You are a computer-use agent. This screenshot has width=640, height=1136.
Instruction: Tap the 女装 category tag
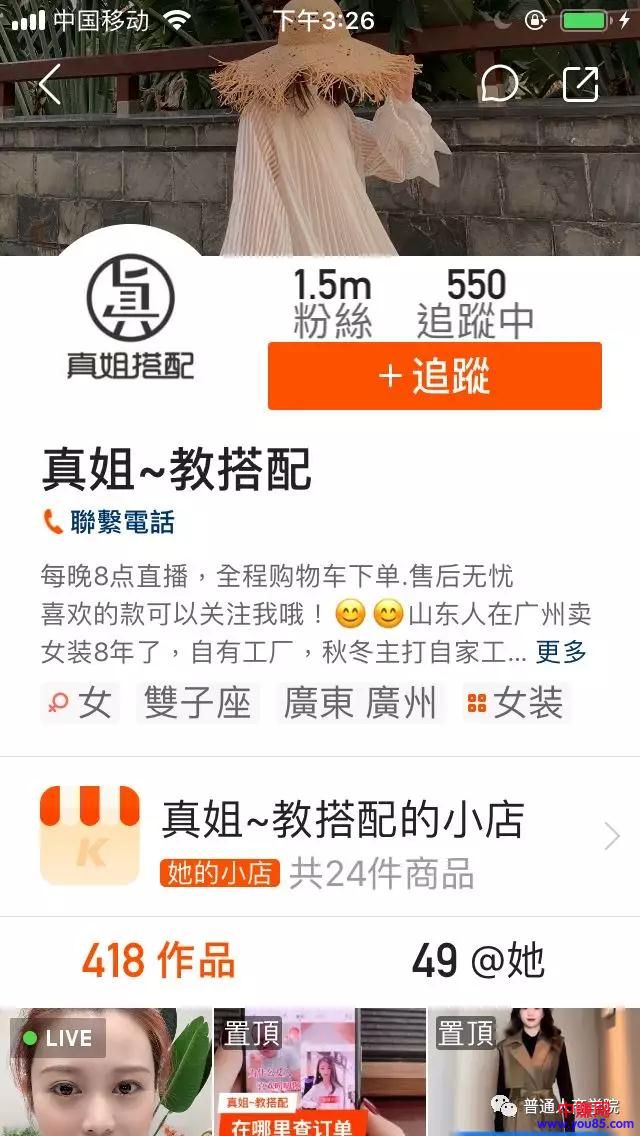point(516,703)
